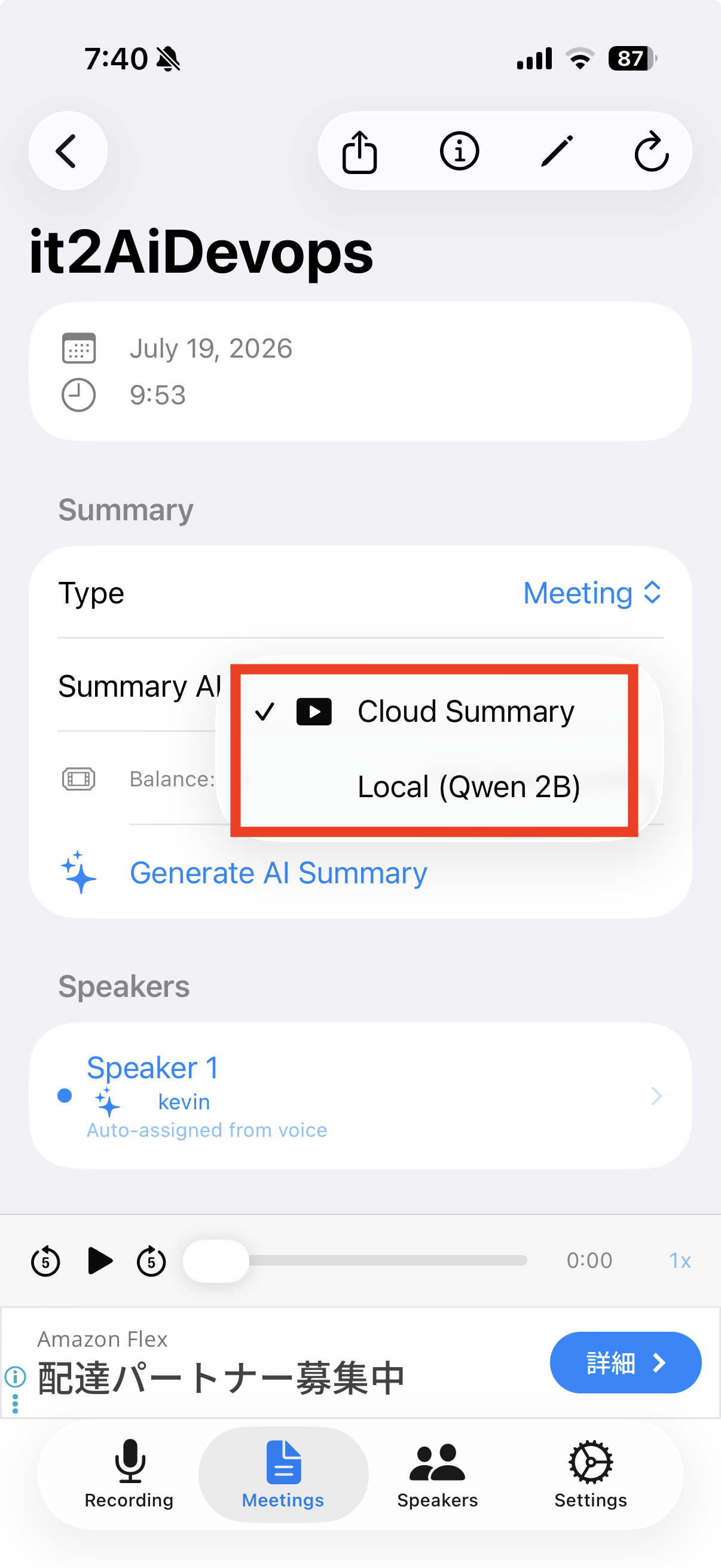Go back using the top-left arrow
Image resolution: width=721 pixels, height=1568 pixels.
[68, 151]
